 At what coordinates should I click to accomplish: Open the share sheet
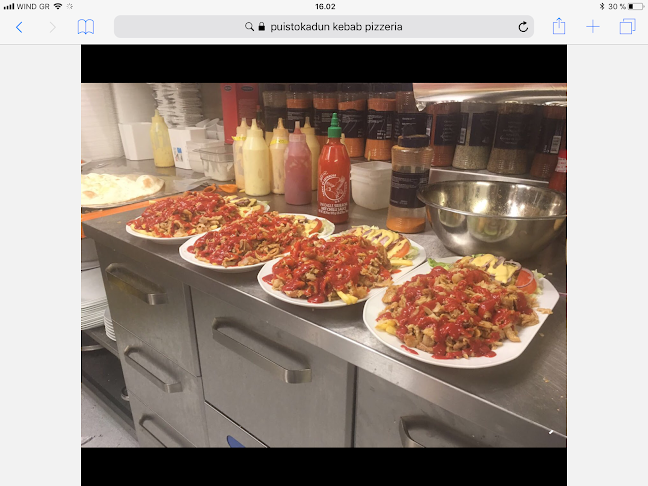[x=559, y=27]
